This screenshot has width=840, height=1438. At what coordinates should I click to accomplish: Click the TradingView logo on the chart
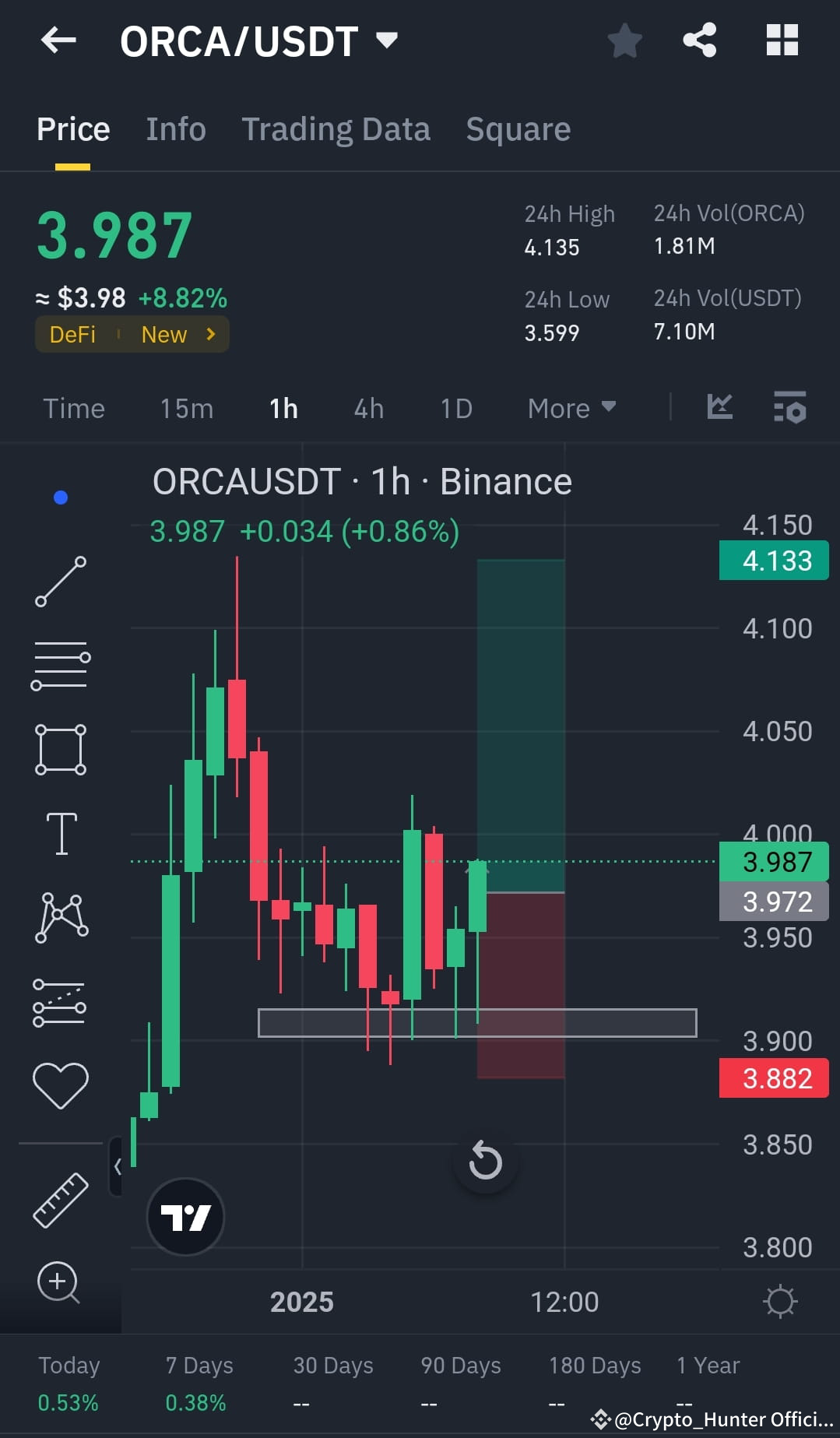click(x=184, y=1217)
